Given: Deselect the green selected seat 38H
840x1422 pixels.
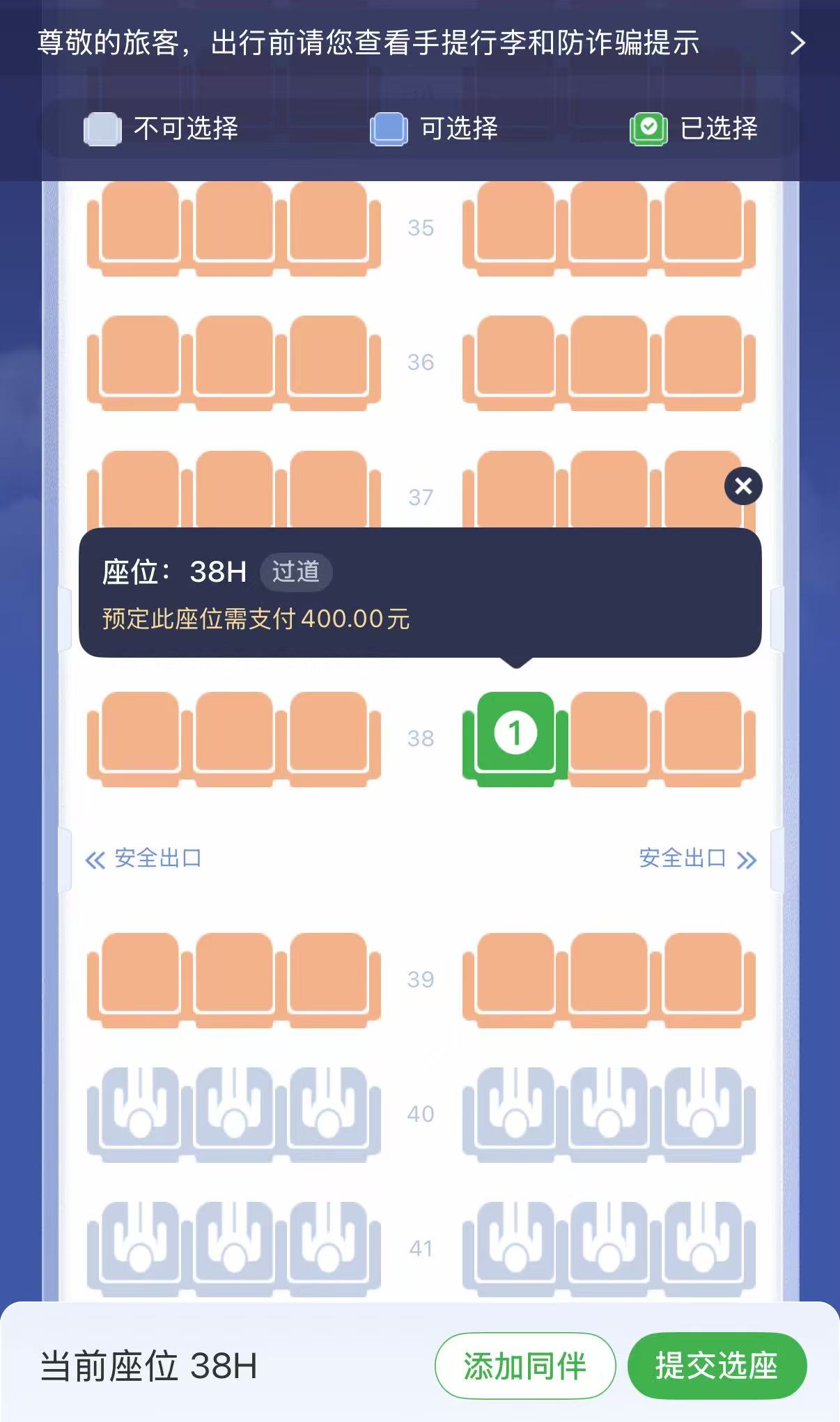Looking at the screenshot, I should point(515,735).
